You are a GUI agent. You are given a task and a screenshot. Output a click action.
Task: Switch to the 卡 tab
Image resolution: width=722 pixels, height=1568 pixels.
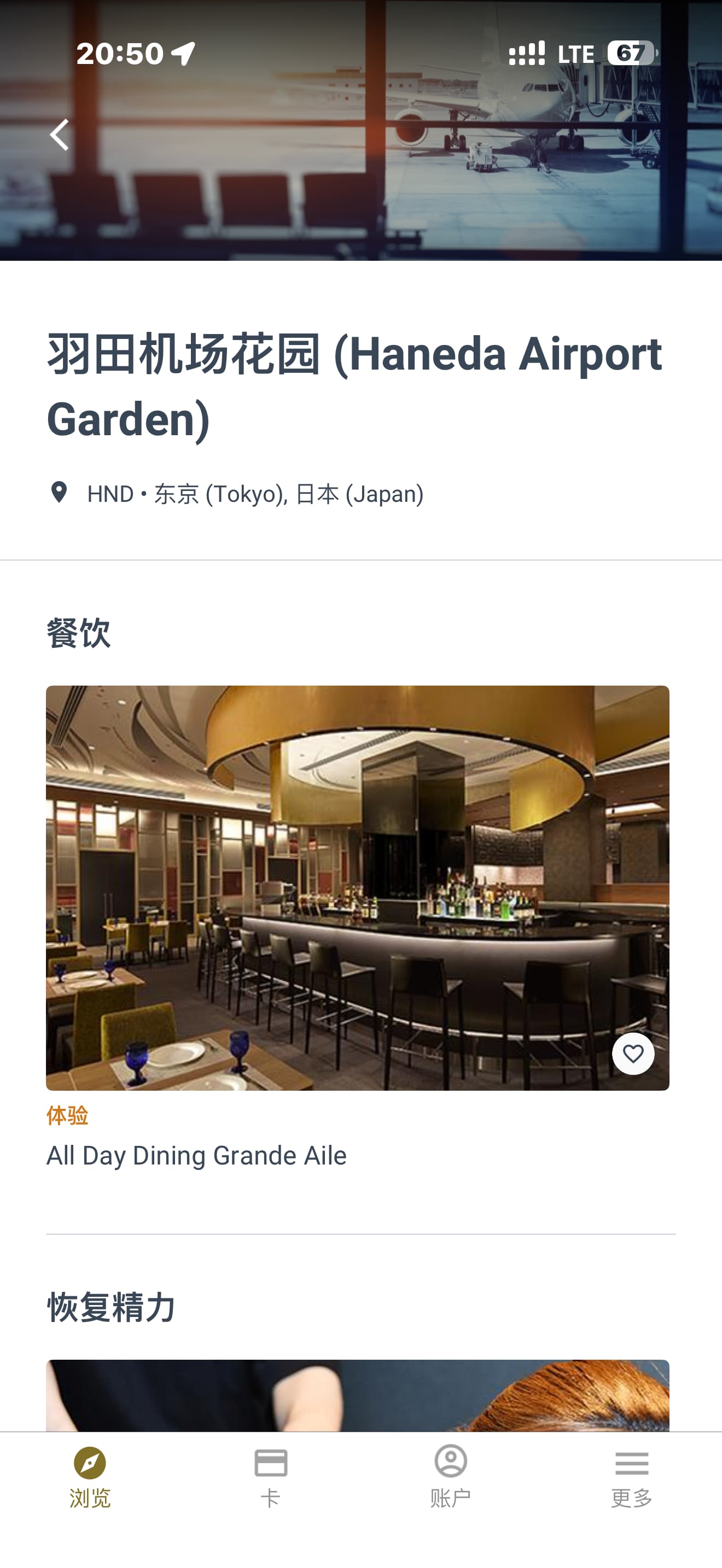point(270,1477)
